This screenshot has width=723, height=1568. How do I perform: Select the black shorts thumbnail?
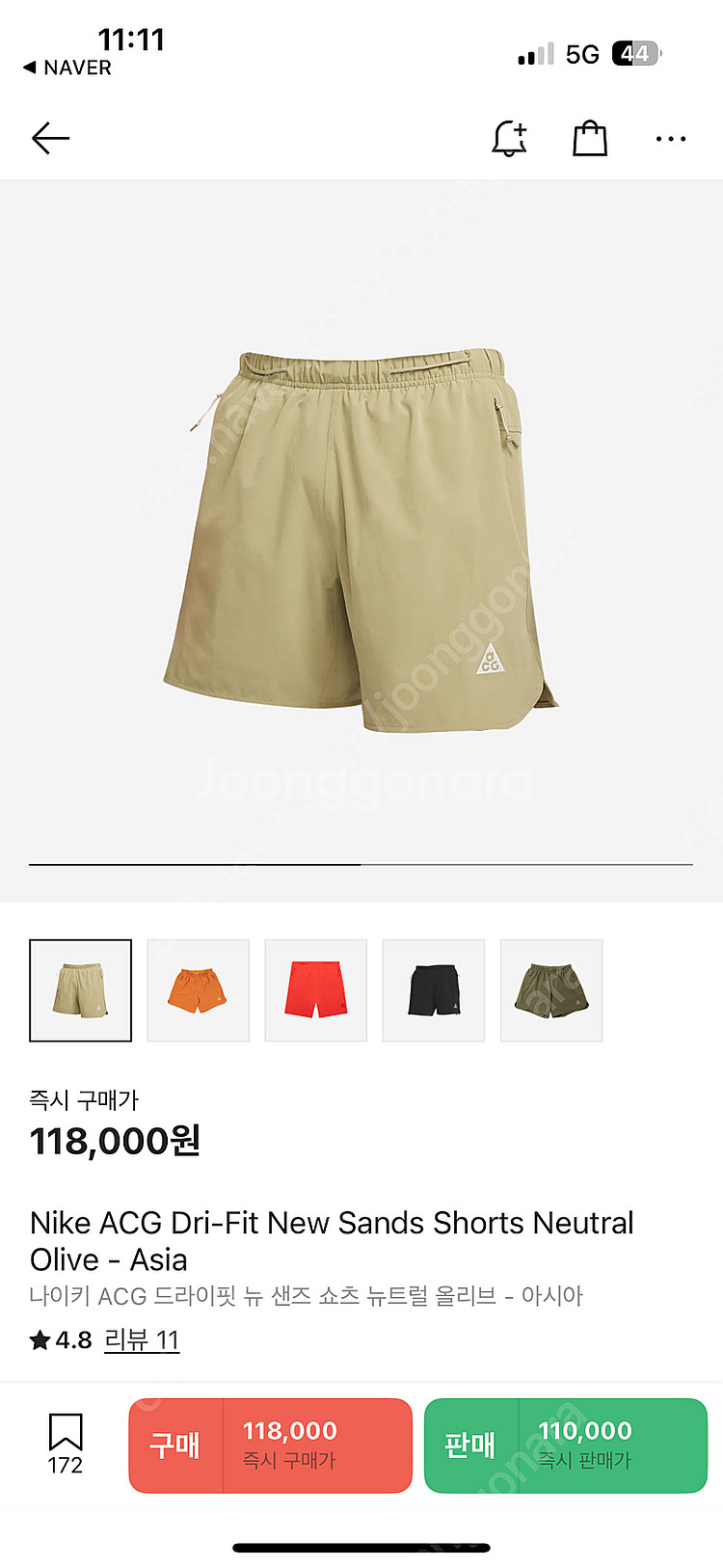(433, 990)
